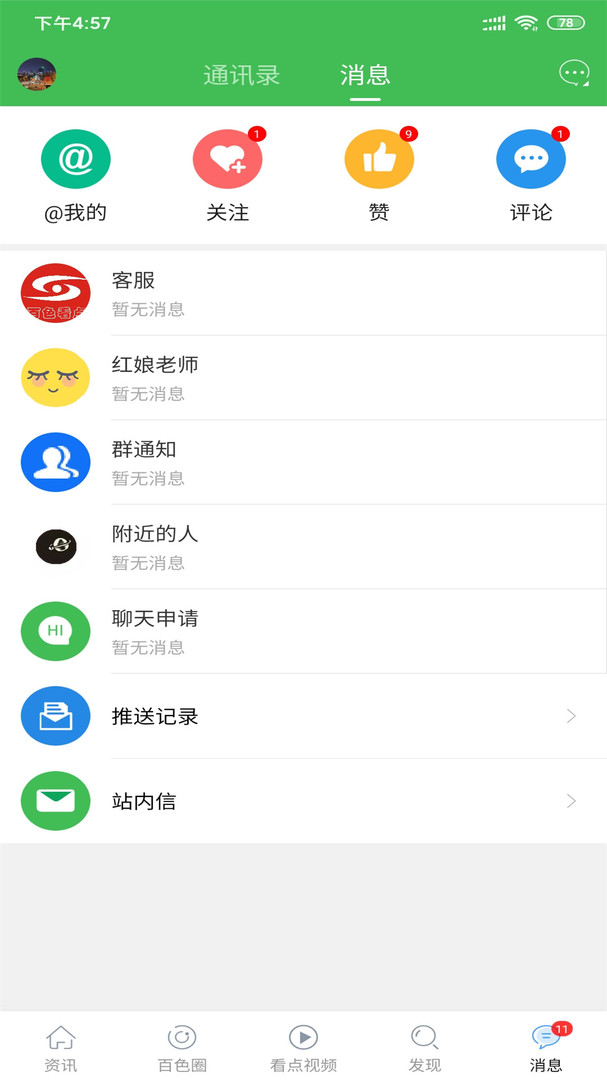Open 附近的人 messages

click(303, 547)
